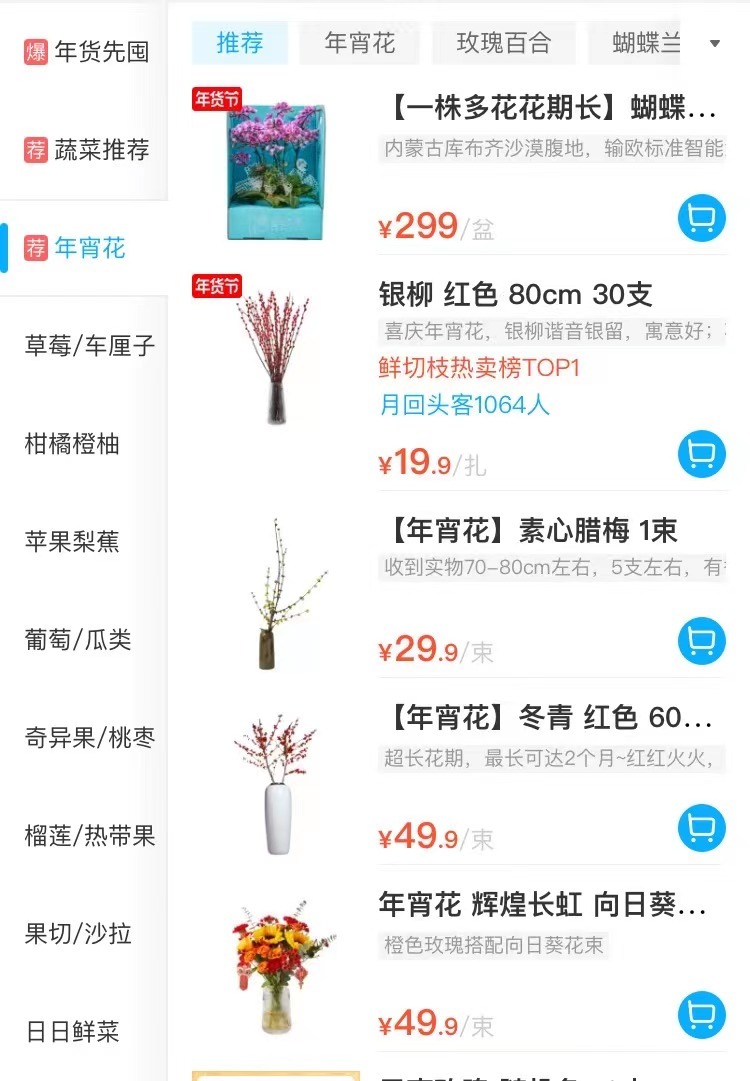
Task: Go to 日日鲜菜 category
Action: (72, 1032)
